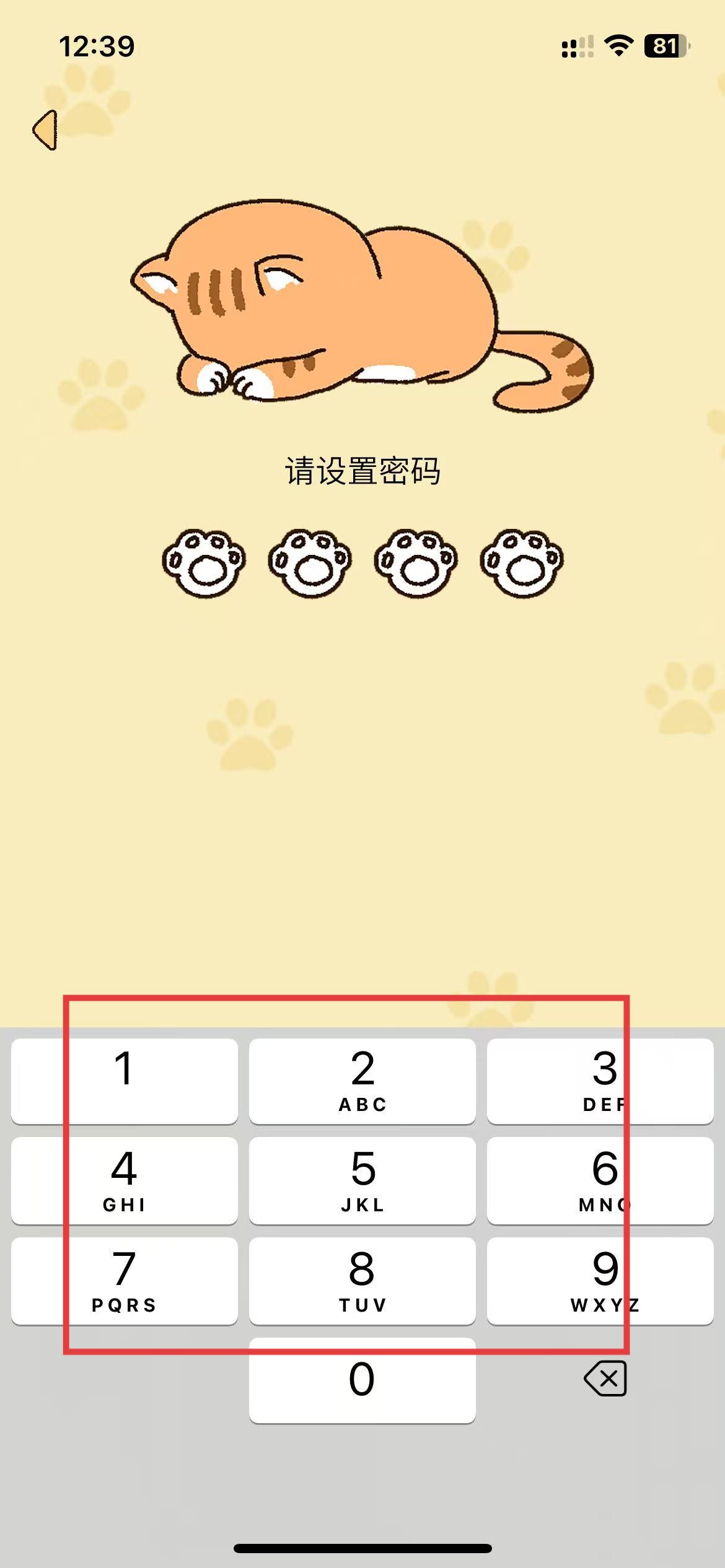The image size is (725, 1568).
Task: Enter digit 4 GHI
Action: (124, 1180)
